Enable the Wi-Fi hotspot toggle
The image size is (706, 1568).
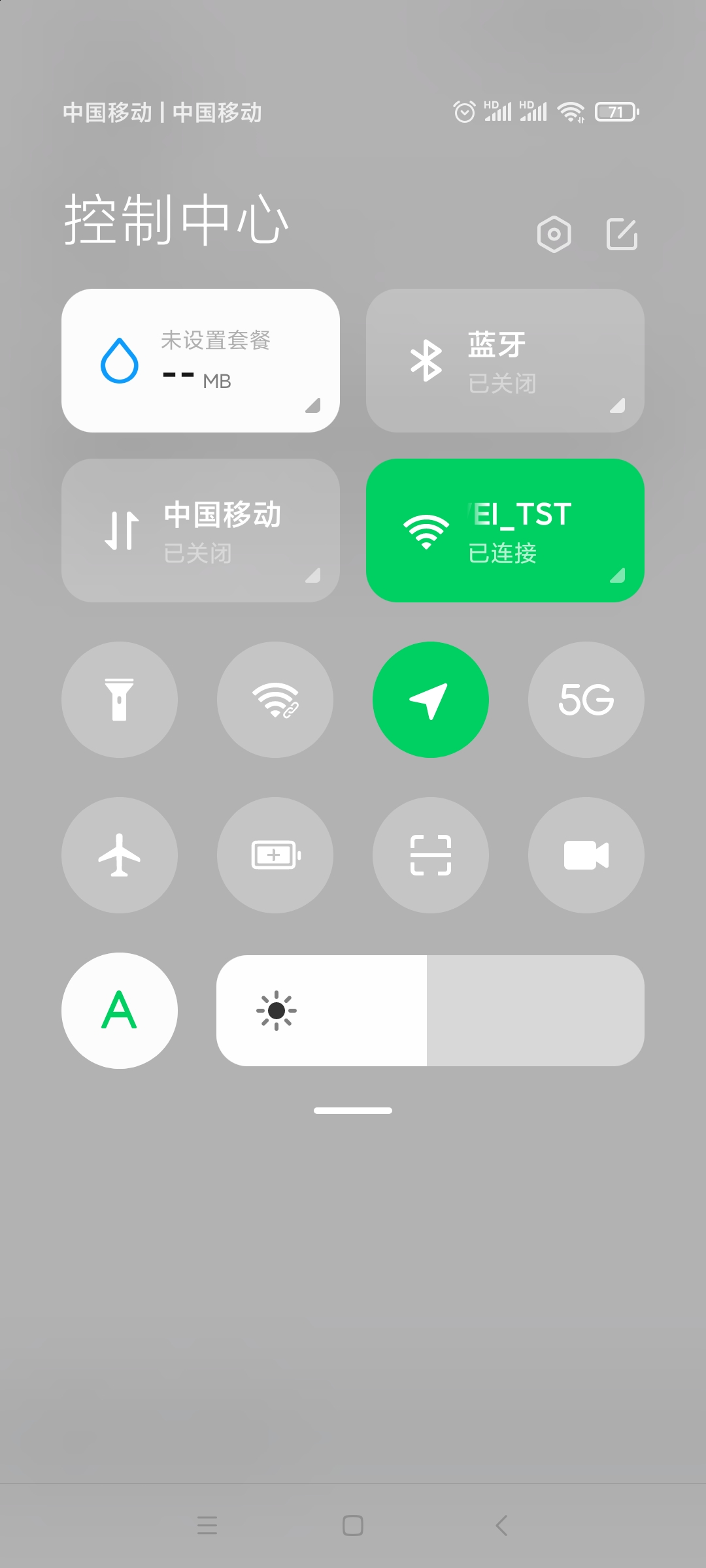coord(275,700)
